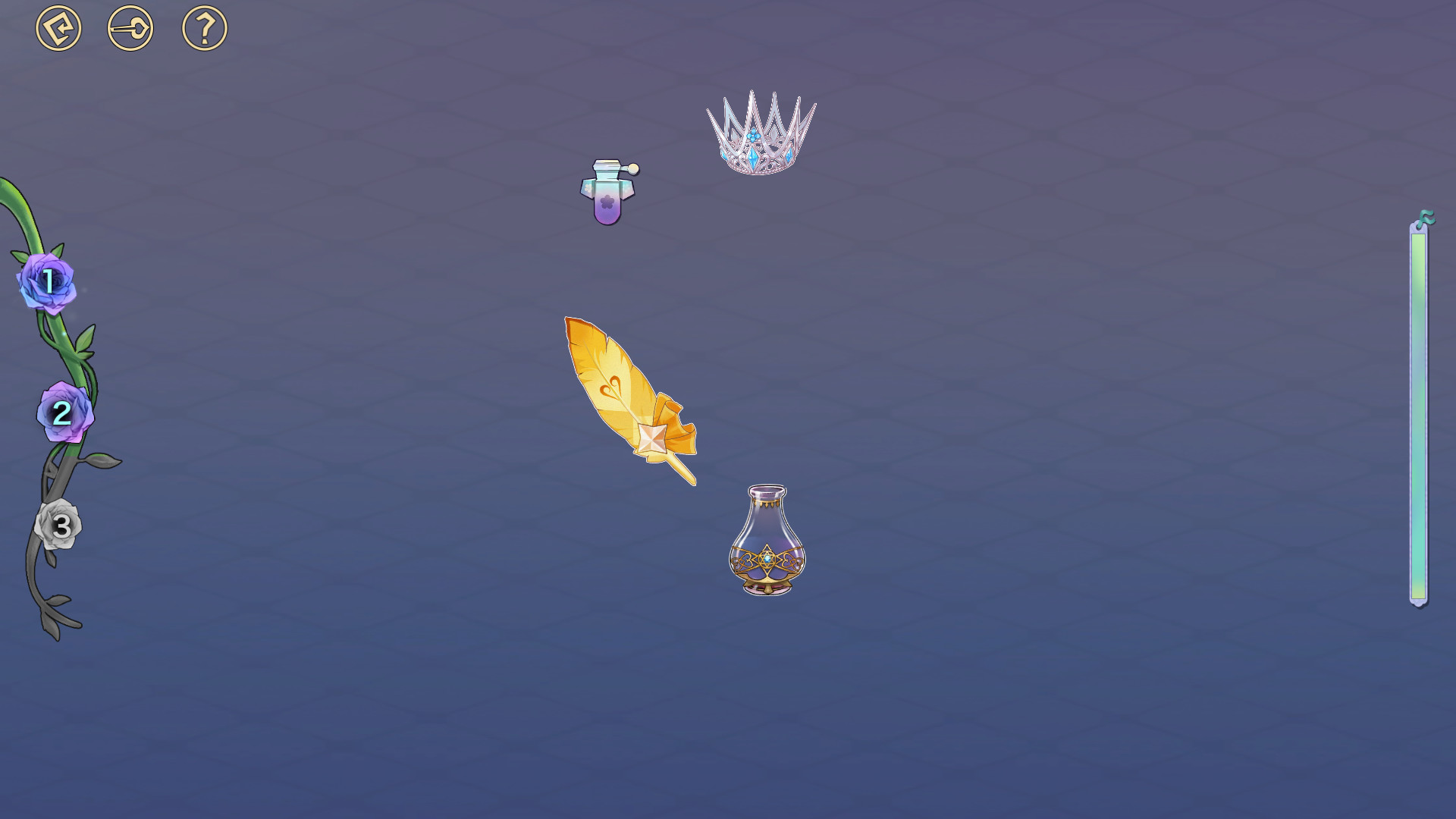This screenshot has width=1456, height=819.
Task: Tap the silver crown item
Action: (x=761, y=134)
